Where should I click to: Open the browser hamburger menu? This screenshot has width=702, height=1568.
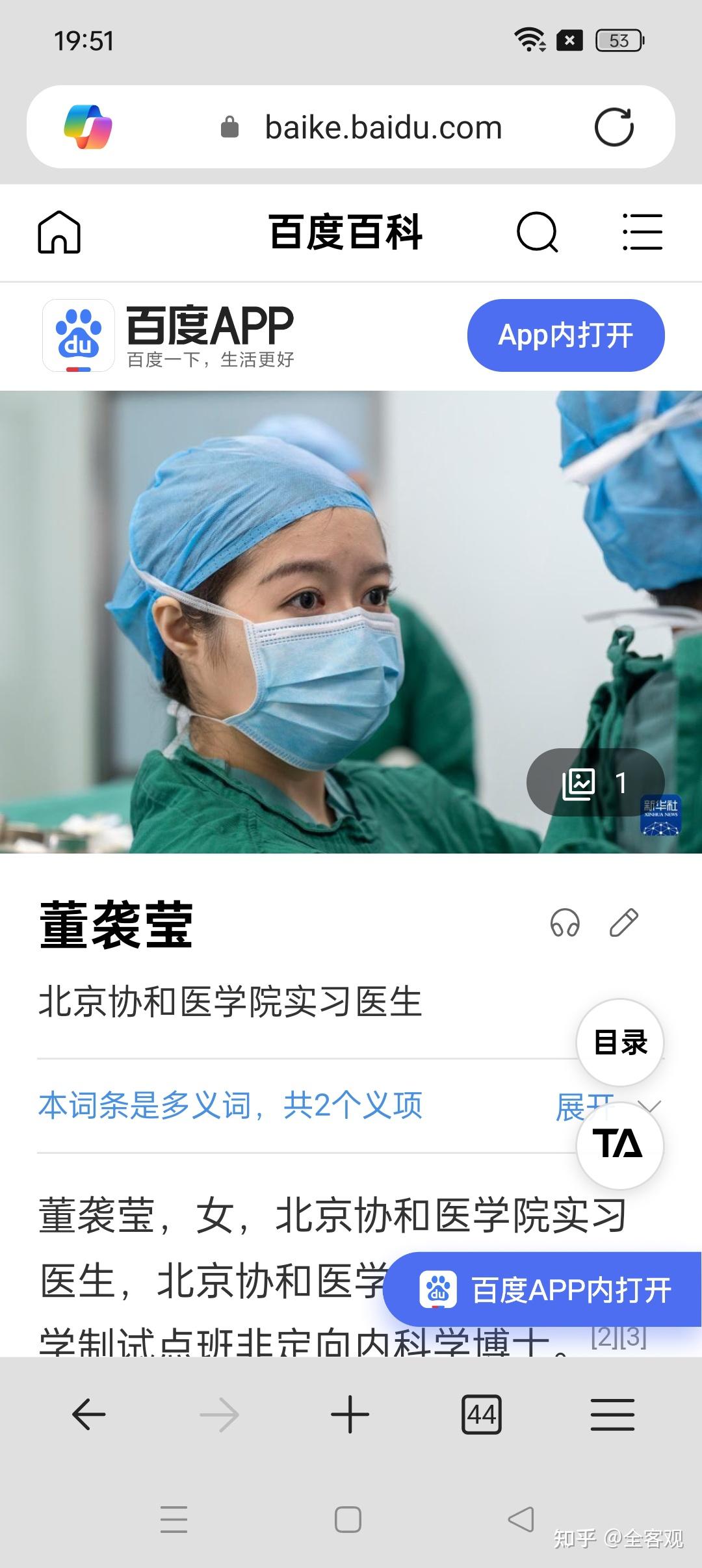point(612,1415)
